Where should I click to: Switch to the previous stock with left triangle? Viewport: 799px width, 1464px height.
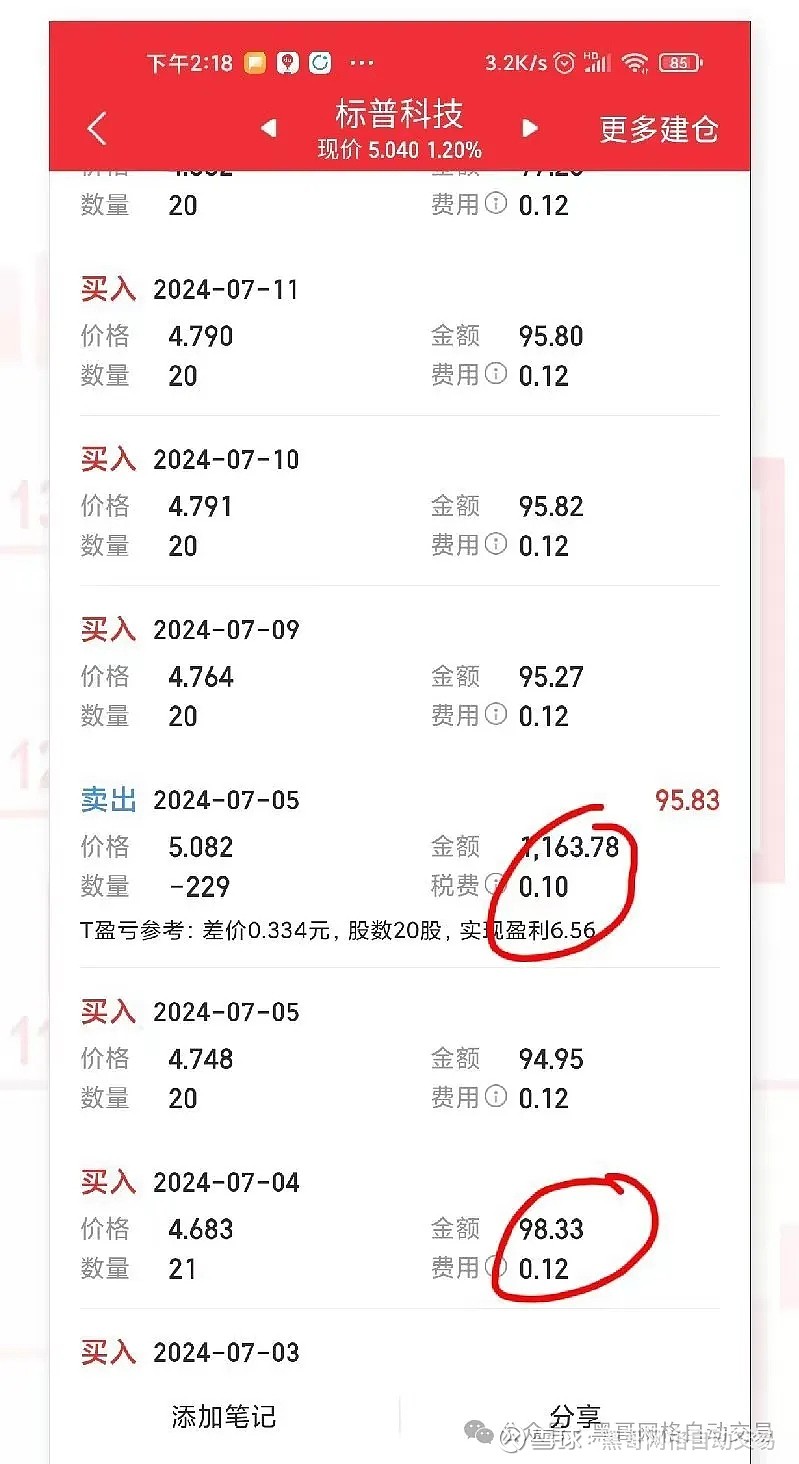coord(268,128)
